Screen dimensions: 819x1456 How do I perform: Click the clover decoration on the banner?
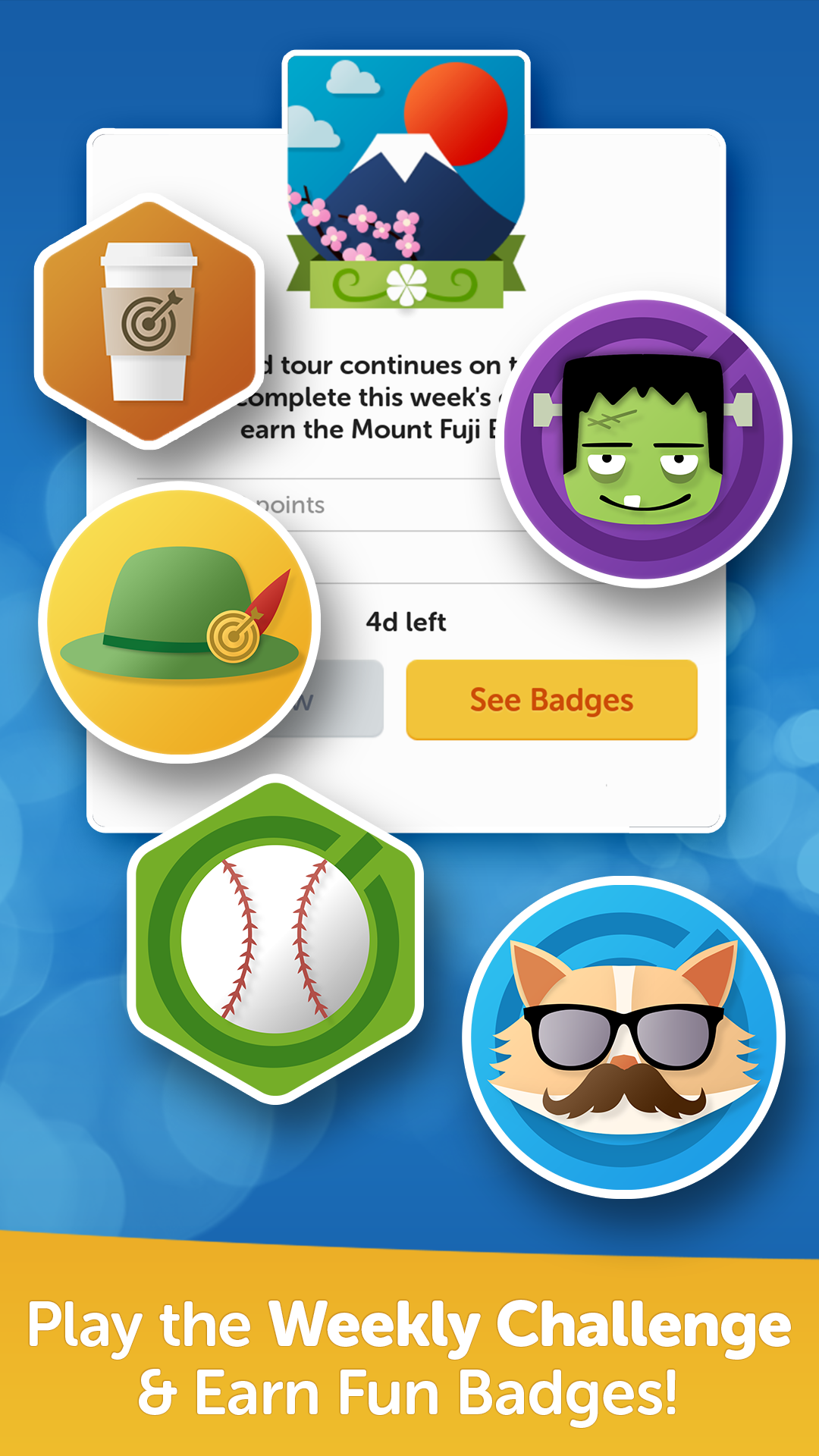click(407, 282)
